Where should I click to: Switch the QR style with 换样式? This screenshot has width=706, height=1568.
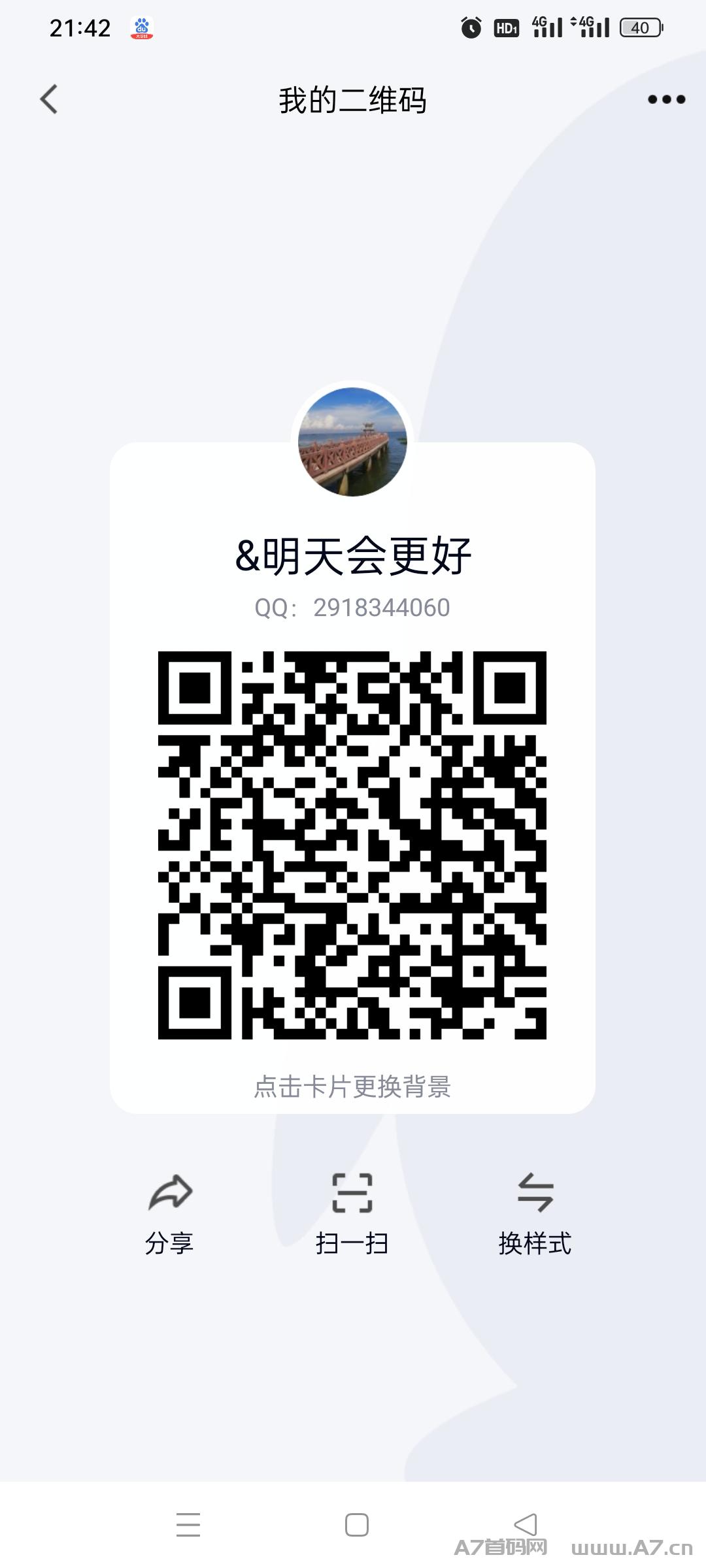tap(535, 1214)
